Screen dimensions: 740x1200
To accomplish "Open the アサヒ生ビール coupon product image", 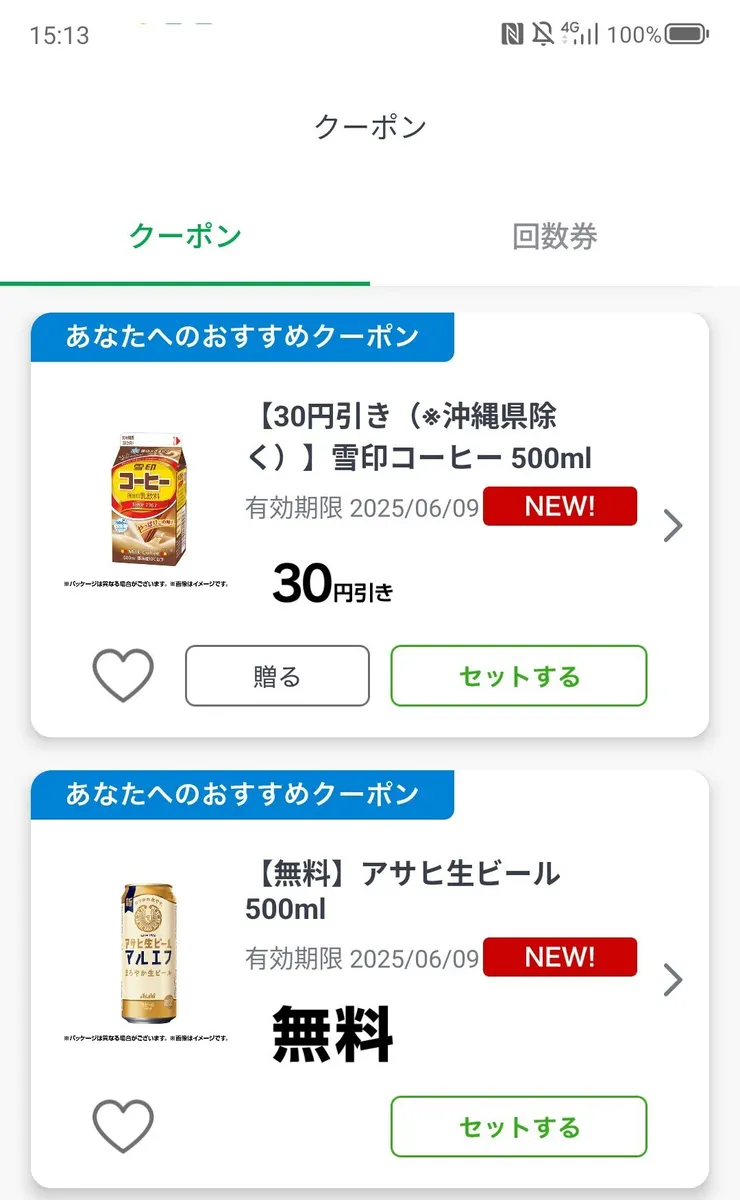I will coord(147,955).
